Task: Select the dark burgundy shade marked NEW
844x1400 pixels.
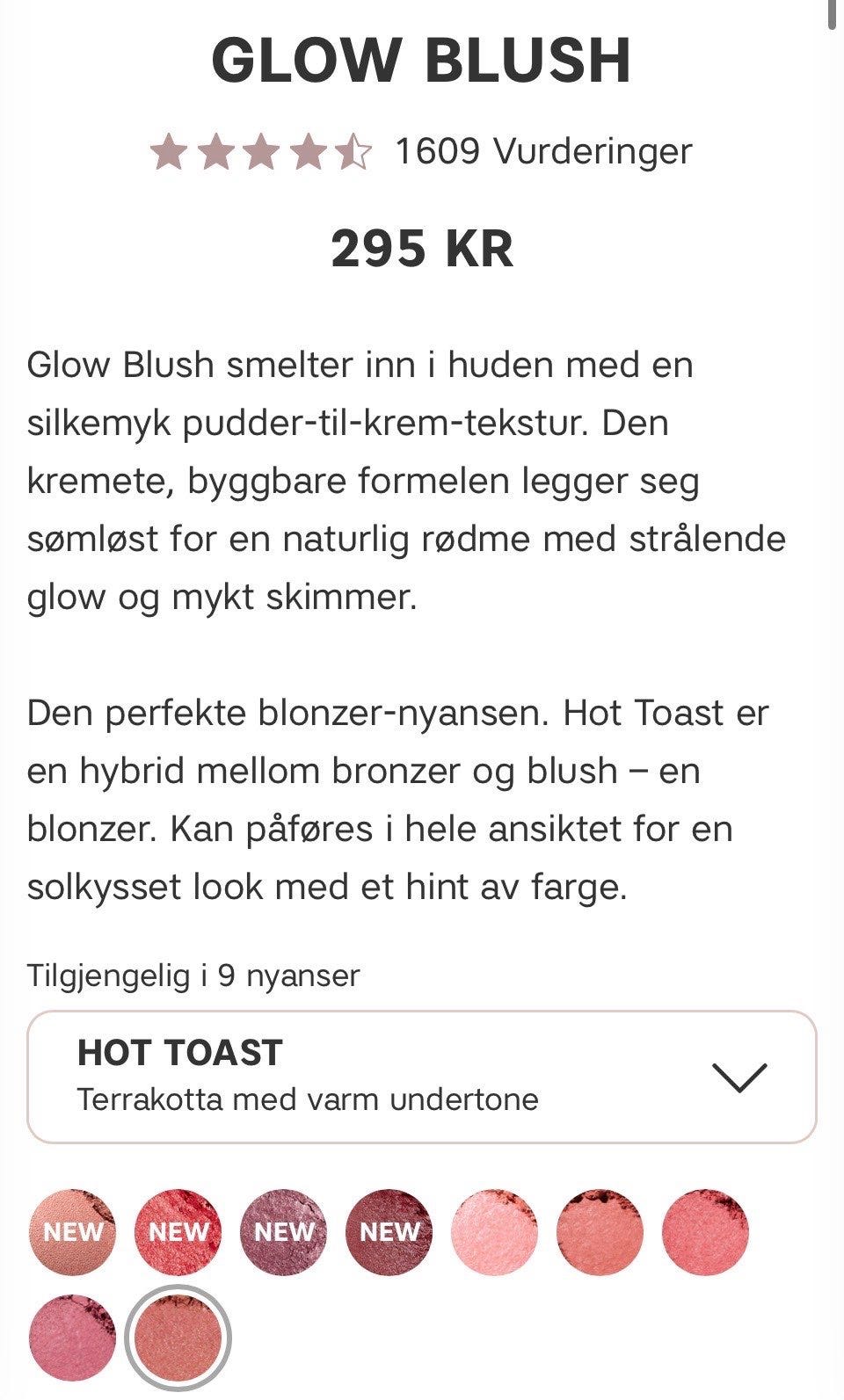Action: (x=389, y=1231)
